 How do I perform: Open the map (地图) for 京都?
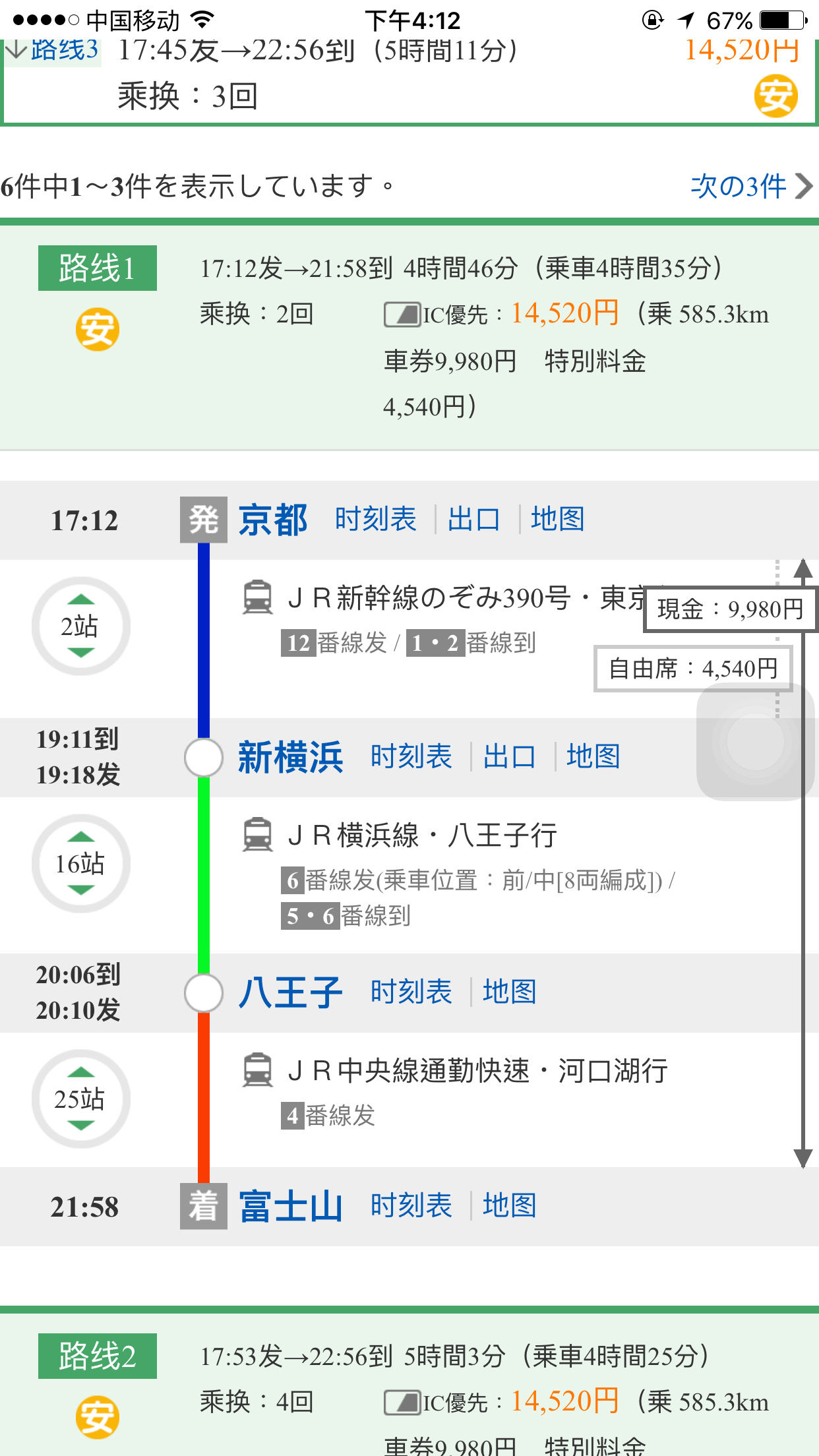pyautogui.click(x=557, y=520)
